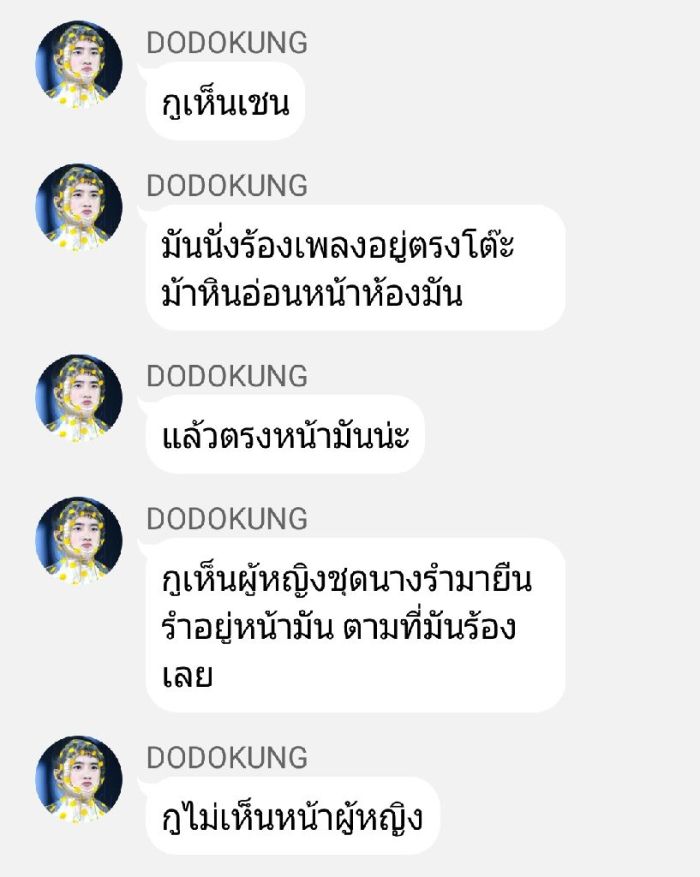Screen dimensions: 700x877
Task: Tap DODOKUNG's profile picture next to "มันนั่งร้องเพลงอยู่ตรงโต๊ะ"
Action: tap(79, 207)
